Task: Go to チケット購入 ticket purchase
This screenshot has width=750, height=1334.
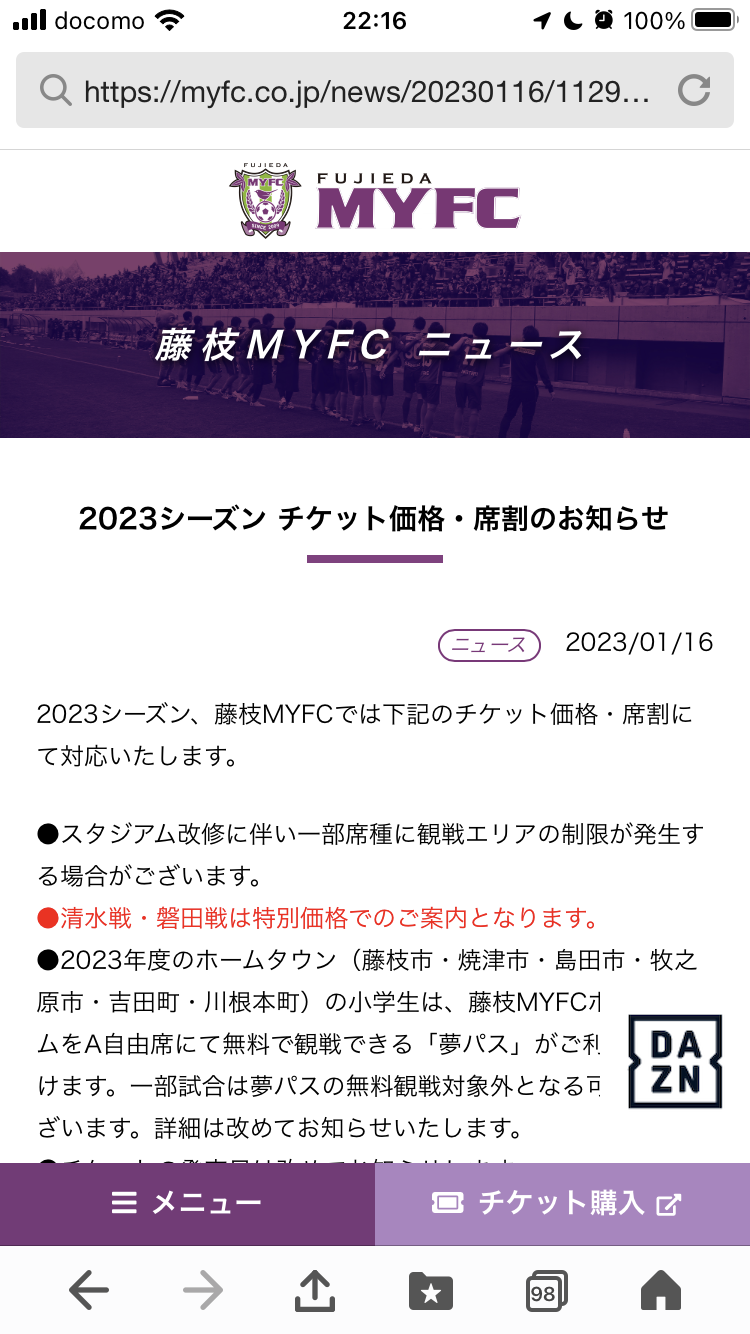Action: coord(562,1204)
